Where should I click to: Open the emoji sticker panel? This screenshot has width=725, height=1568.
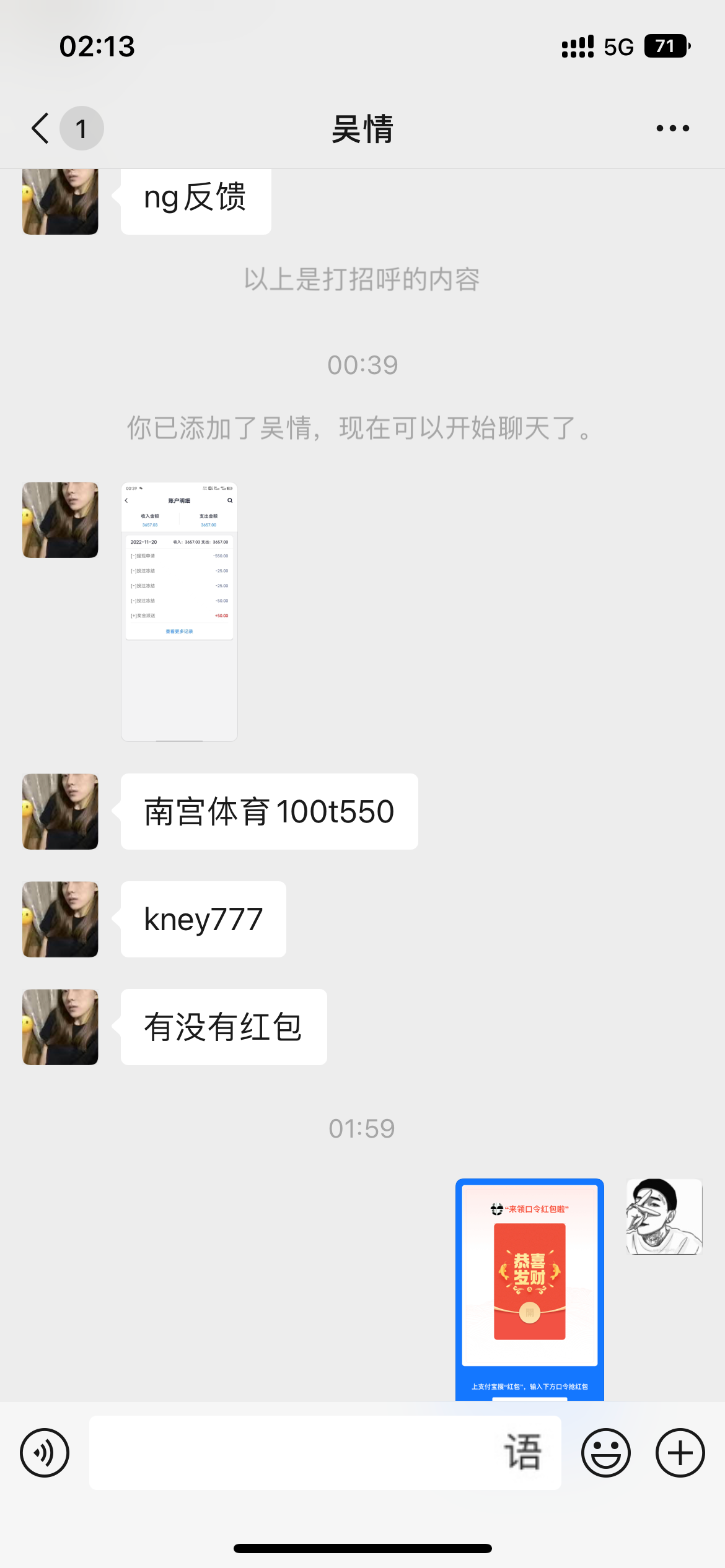[x=605, y=1453]
